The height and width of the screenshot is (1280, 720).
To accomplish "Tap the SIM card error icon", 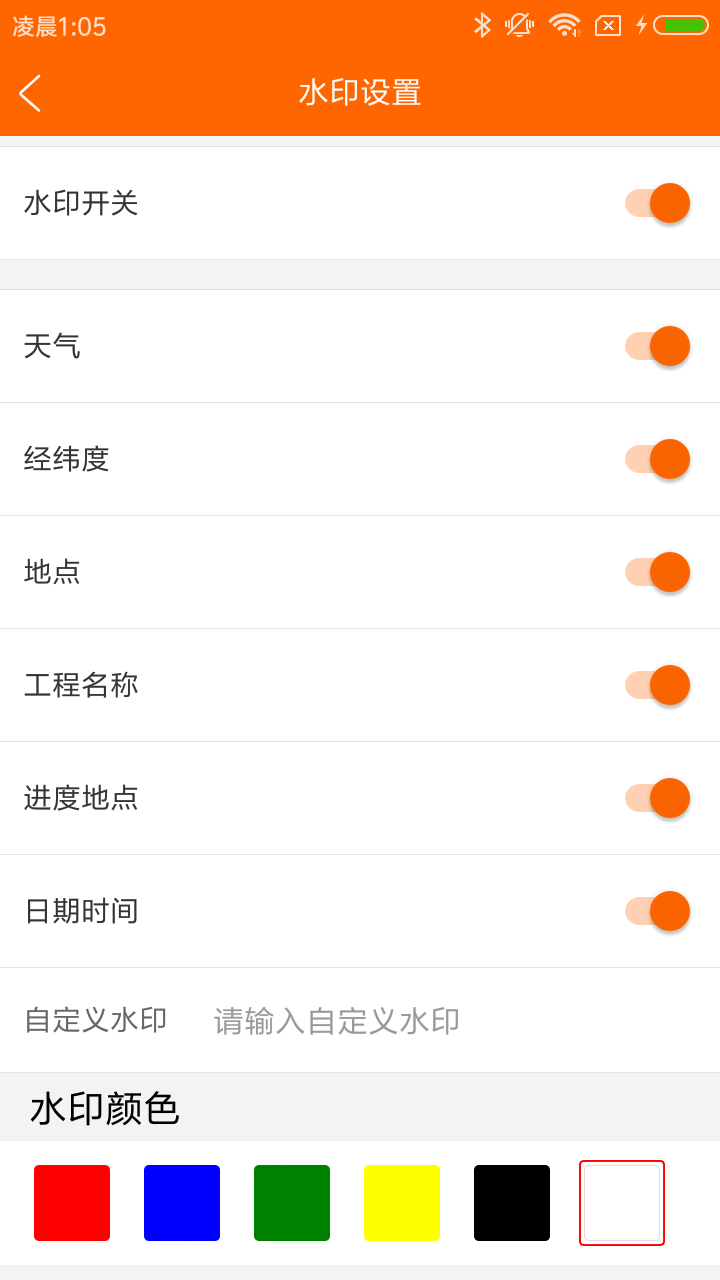I will click(x=608, y=24).
